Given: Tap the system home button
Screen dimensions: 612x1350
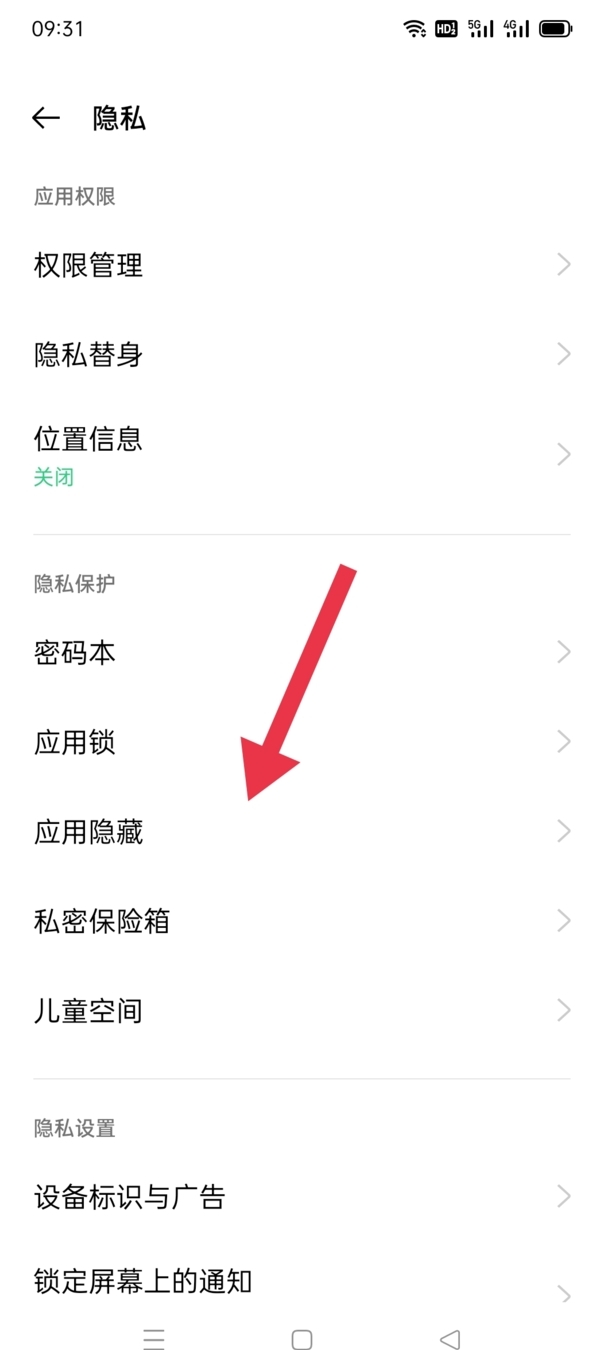Looking at the screenshot, I should tap(302, 1339).
